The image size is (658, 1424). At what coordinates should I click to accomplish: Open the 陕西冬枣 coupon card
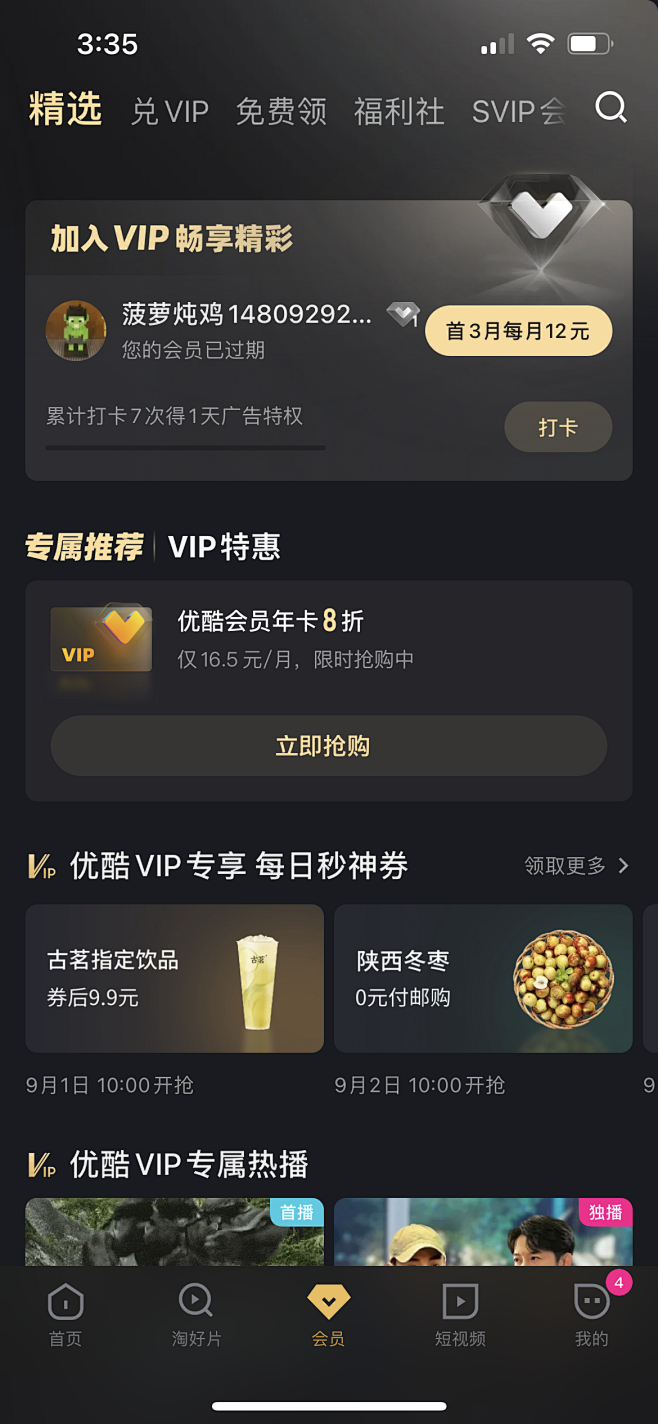pyautogui.click(x=483, y=978)
